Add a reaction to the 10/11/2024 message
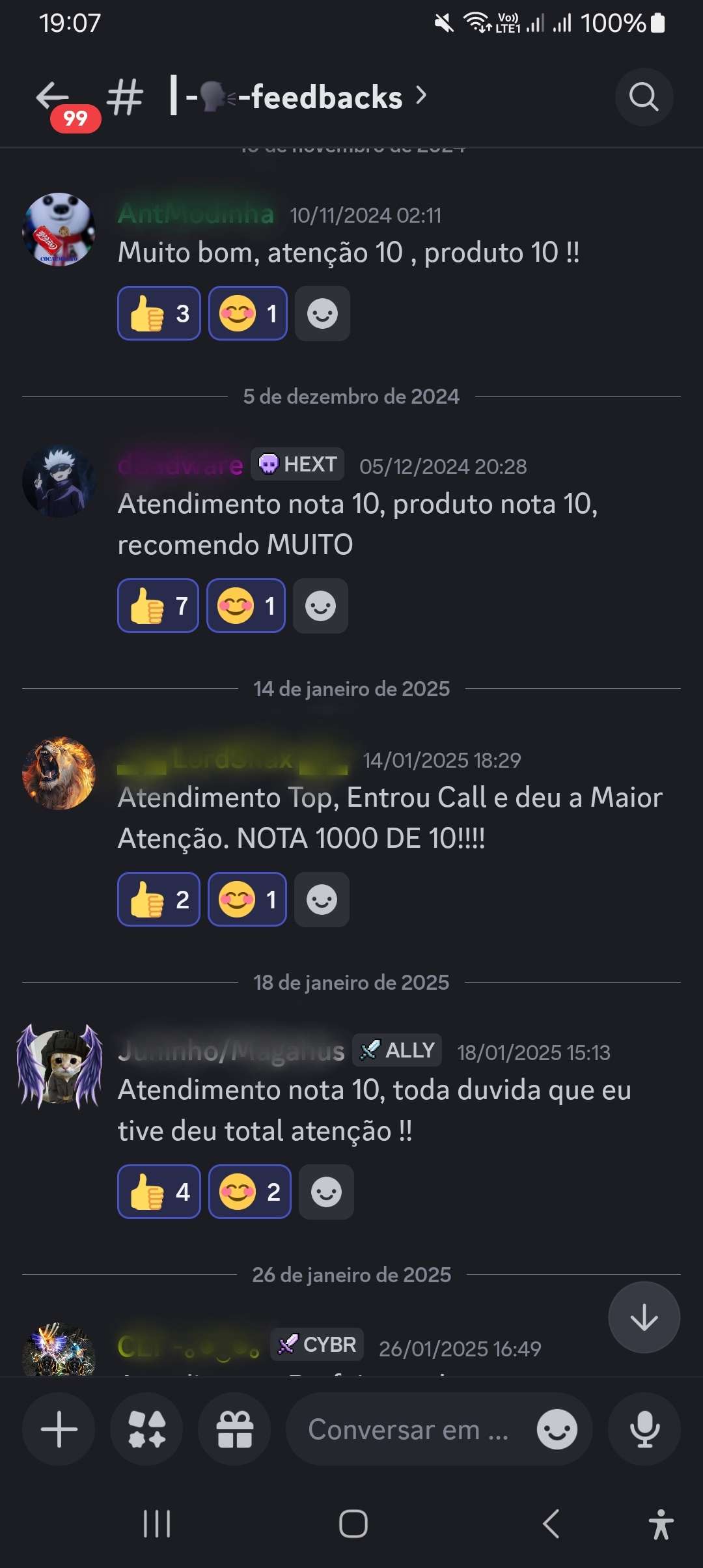This screenshot has width=703, height=1568. pyautogui.click(x=322, y=314)
